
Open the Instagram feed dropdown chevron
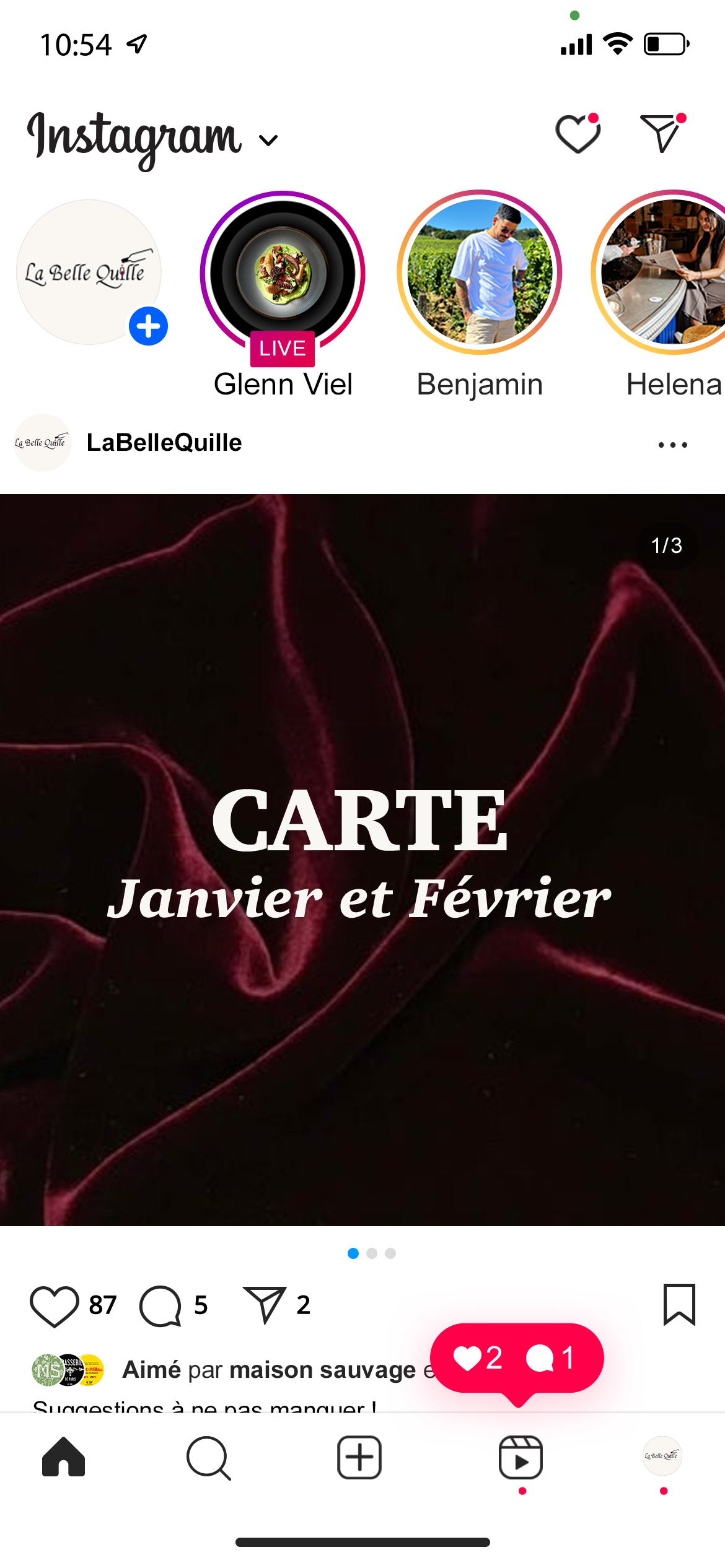(268, 141)
